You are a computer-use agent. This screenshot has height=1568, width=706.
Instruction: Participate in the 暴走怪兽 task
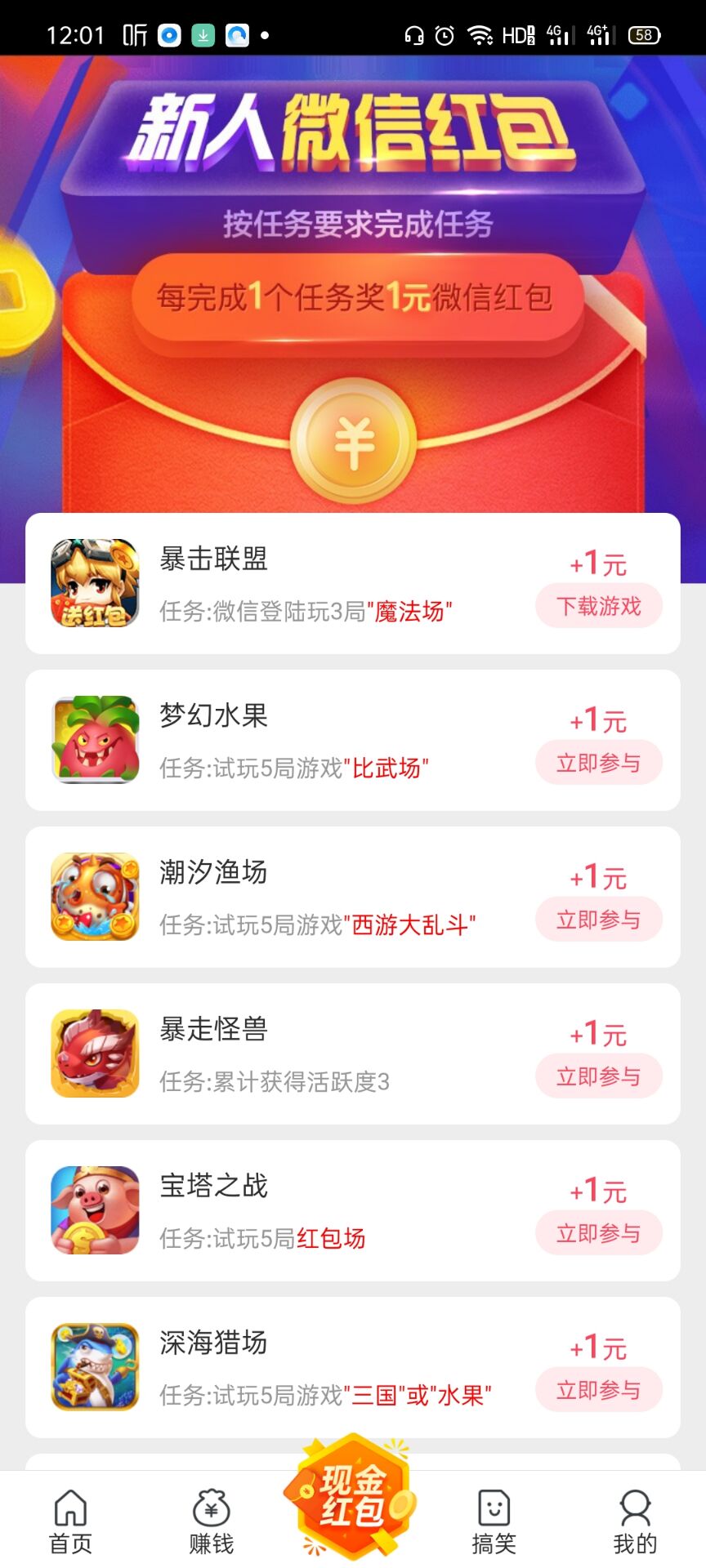pos(598,1076)
